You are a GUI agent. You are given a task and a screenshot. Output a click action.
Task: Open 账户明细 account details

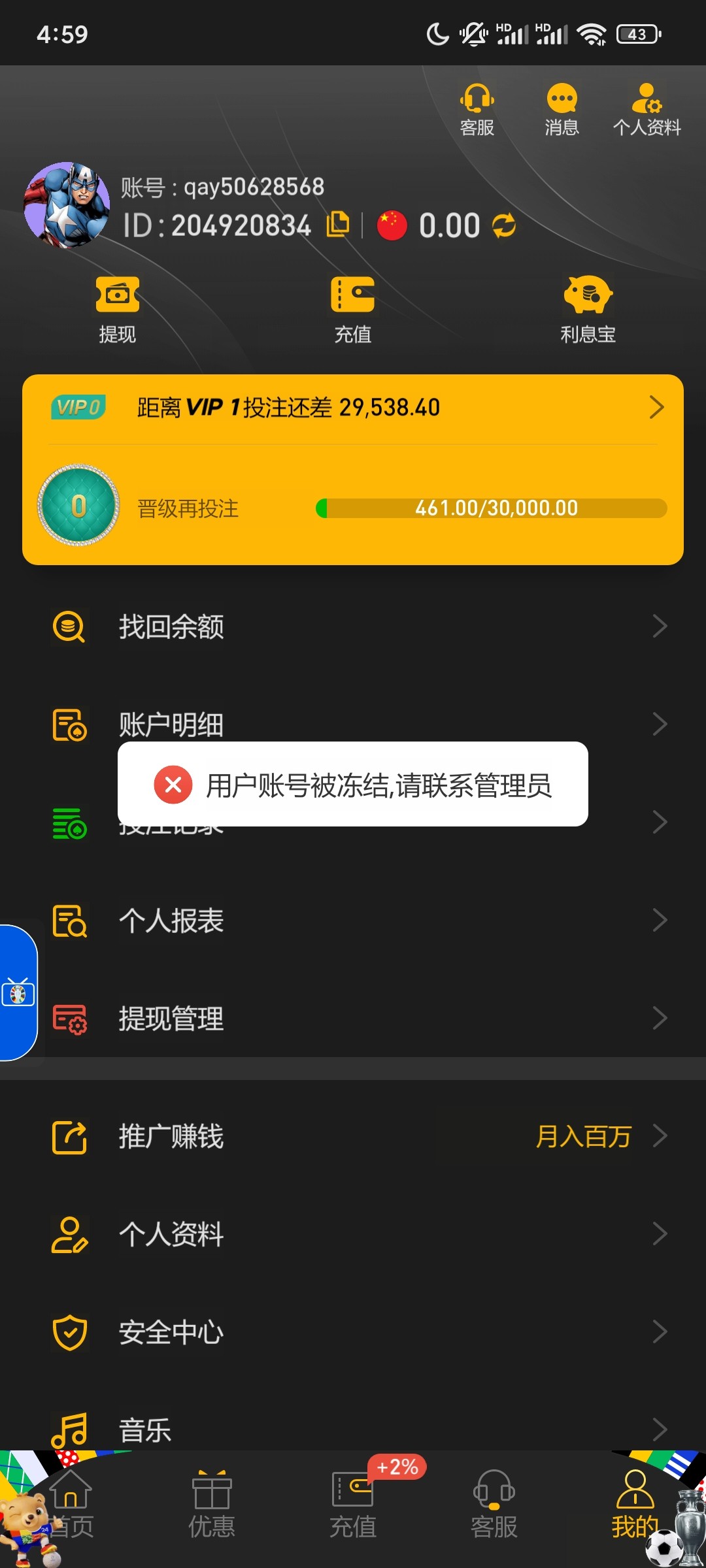coord(353,723)
